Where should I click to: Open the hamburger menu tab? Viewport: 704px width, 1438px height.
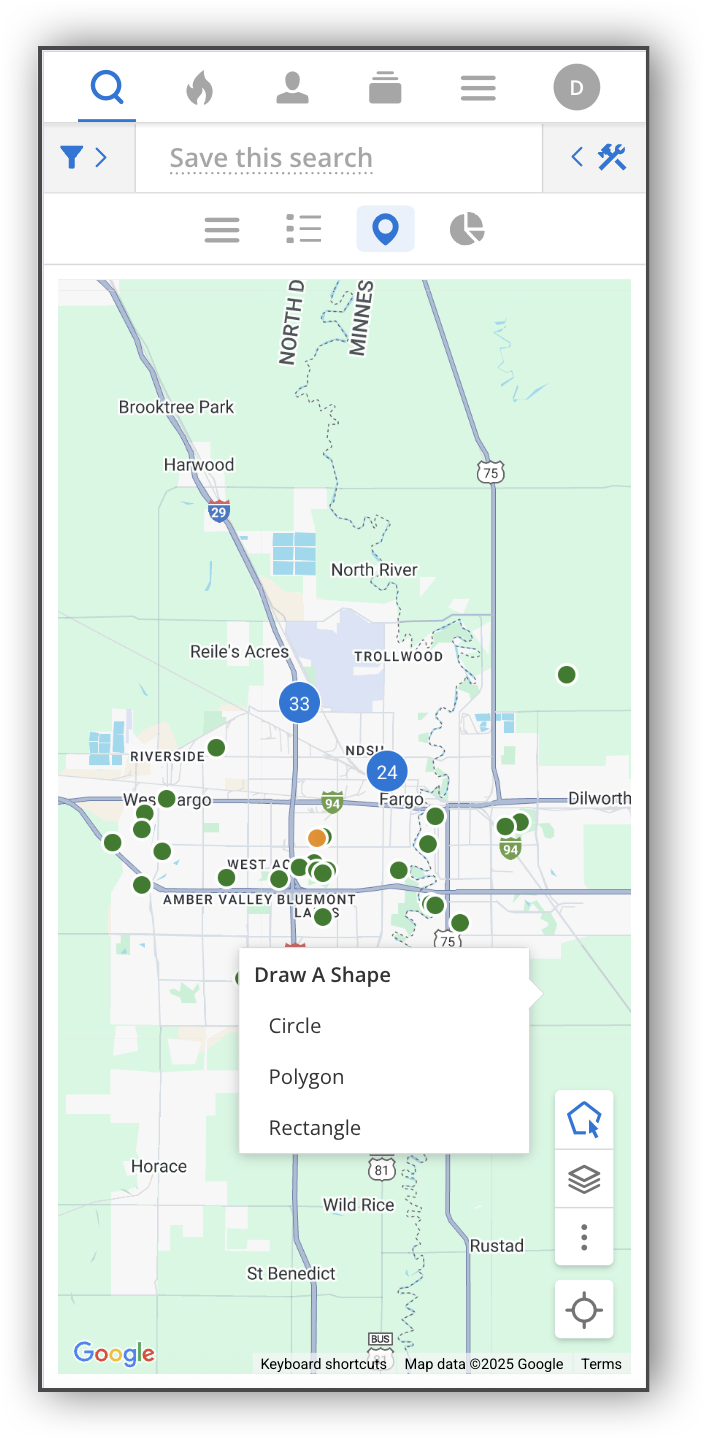478,88
